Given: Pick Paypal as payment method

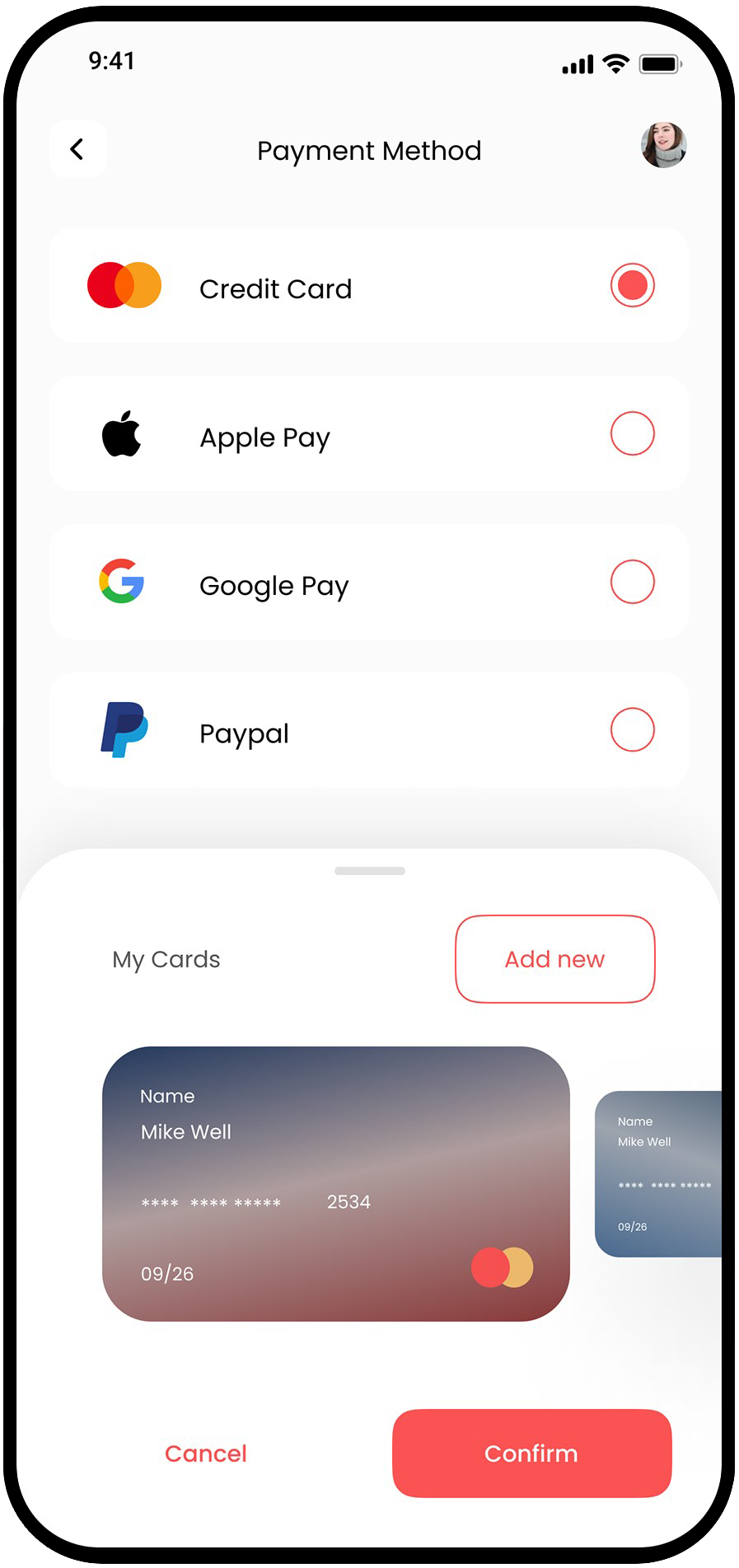Looking at the screenshot, I should pos(632,730).
